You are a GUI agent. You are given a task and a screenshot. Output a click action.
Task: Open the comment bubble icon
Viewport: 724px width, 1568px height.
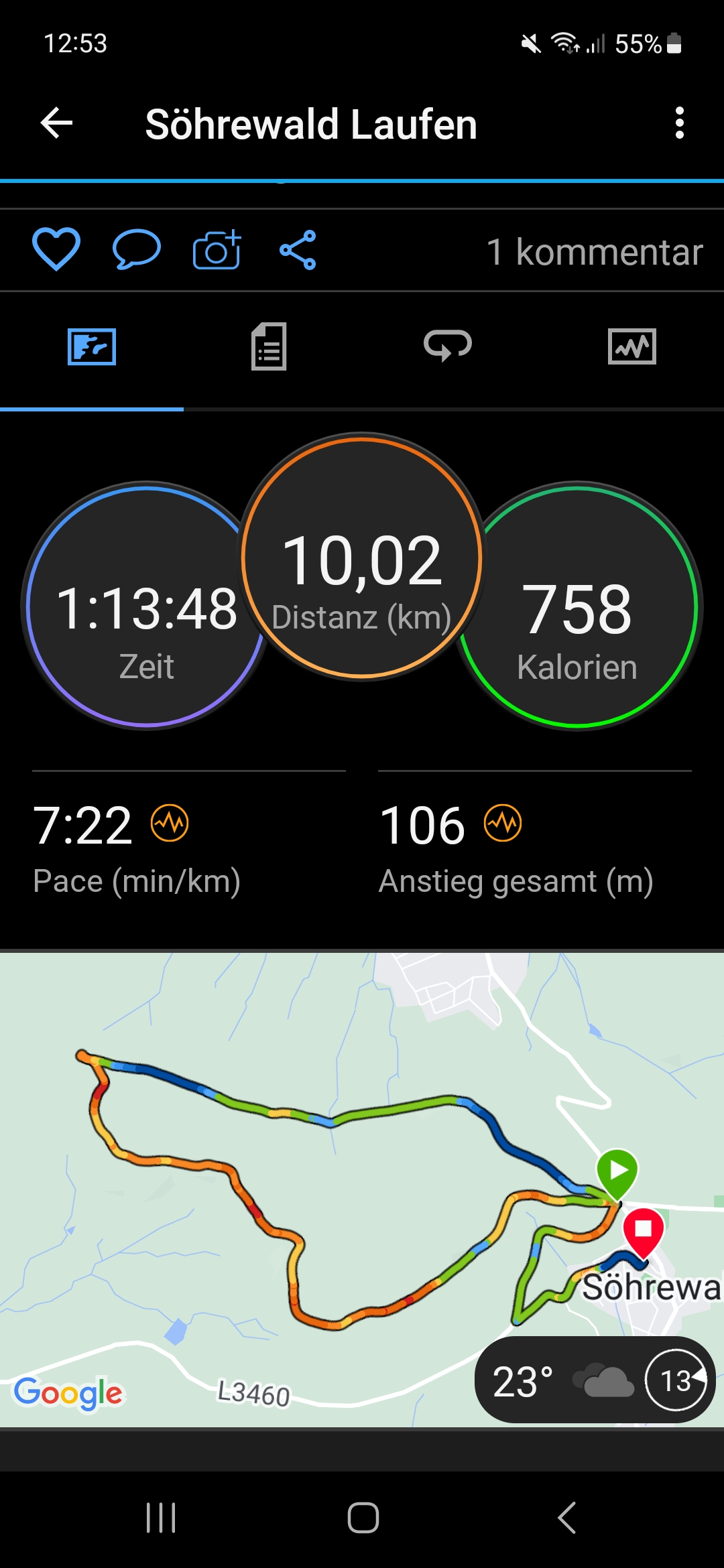coord(136,250)
